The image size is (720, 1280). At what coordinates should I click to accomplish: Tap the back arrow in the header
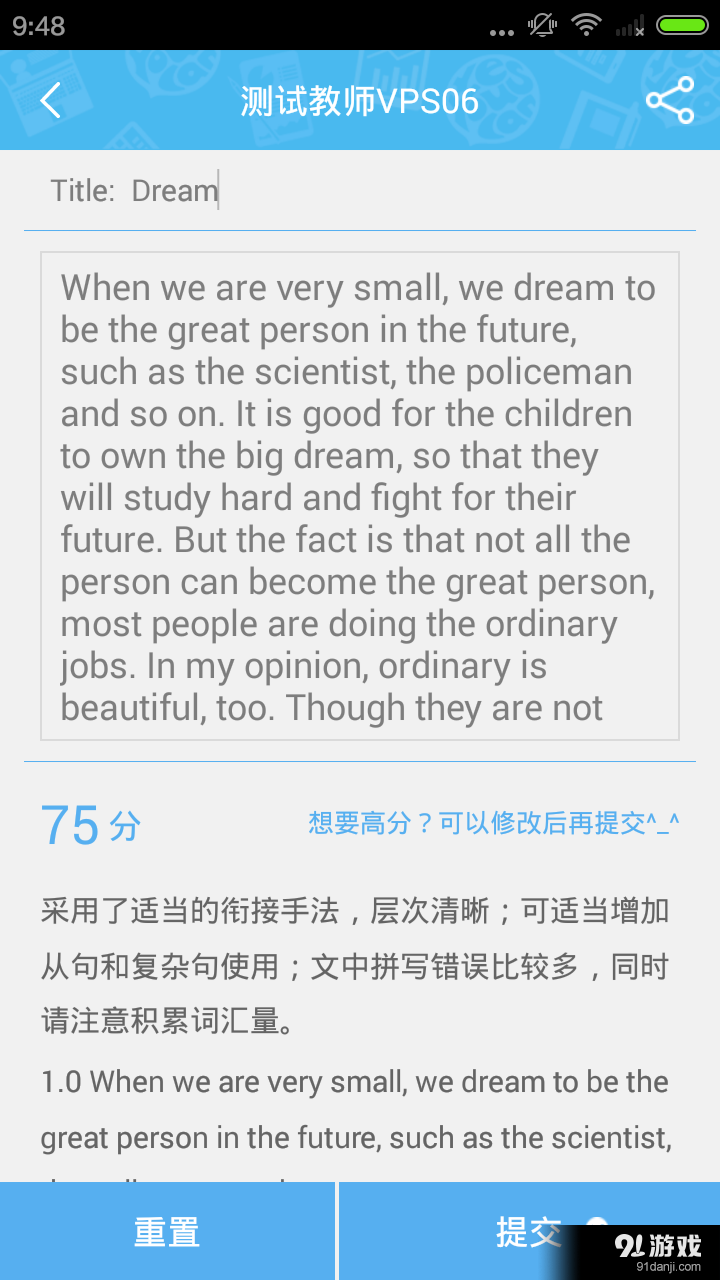50,100
